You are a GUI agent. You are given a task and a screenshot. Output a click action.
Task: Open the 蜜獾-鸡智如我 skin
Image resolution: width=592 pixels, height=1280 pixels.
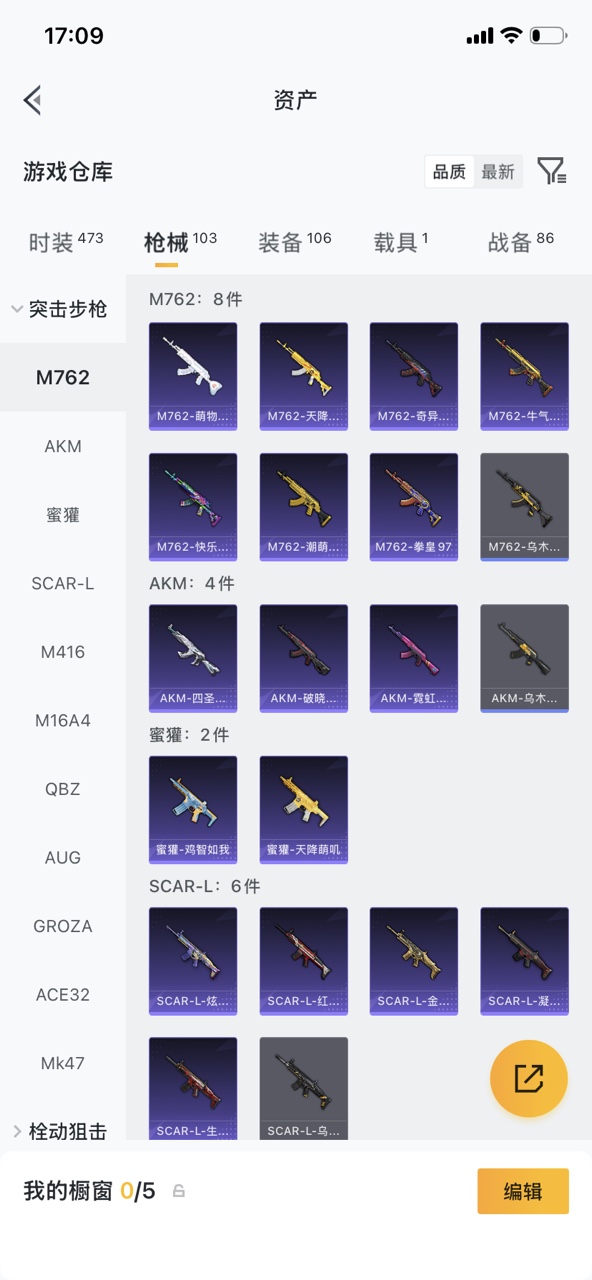(x=193, y=810)
